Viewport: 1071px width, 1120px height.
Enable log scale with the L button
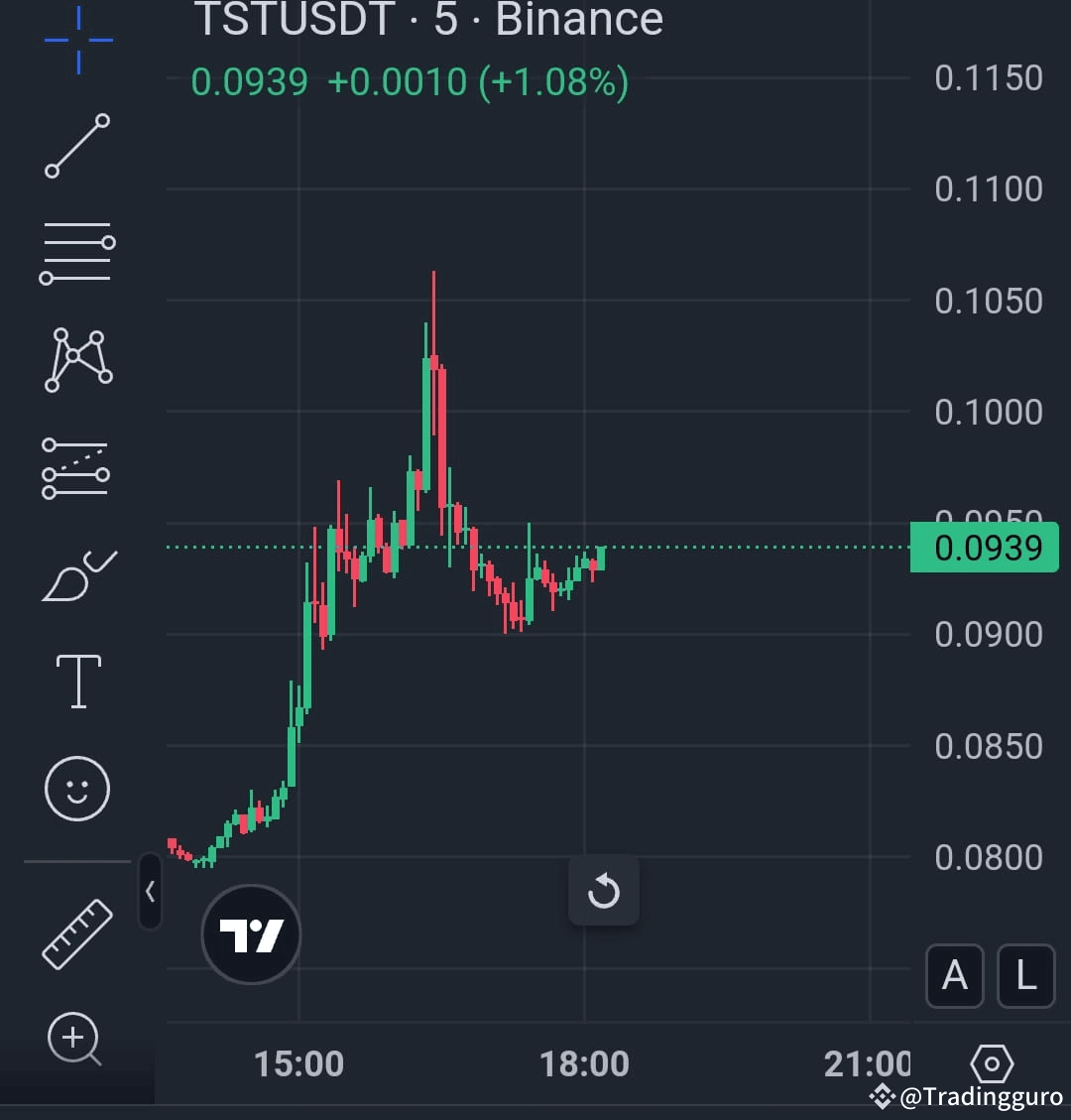pyautogui.click(x=1024, y=976)
